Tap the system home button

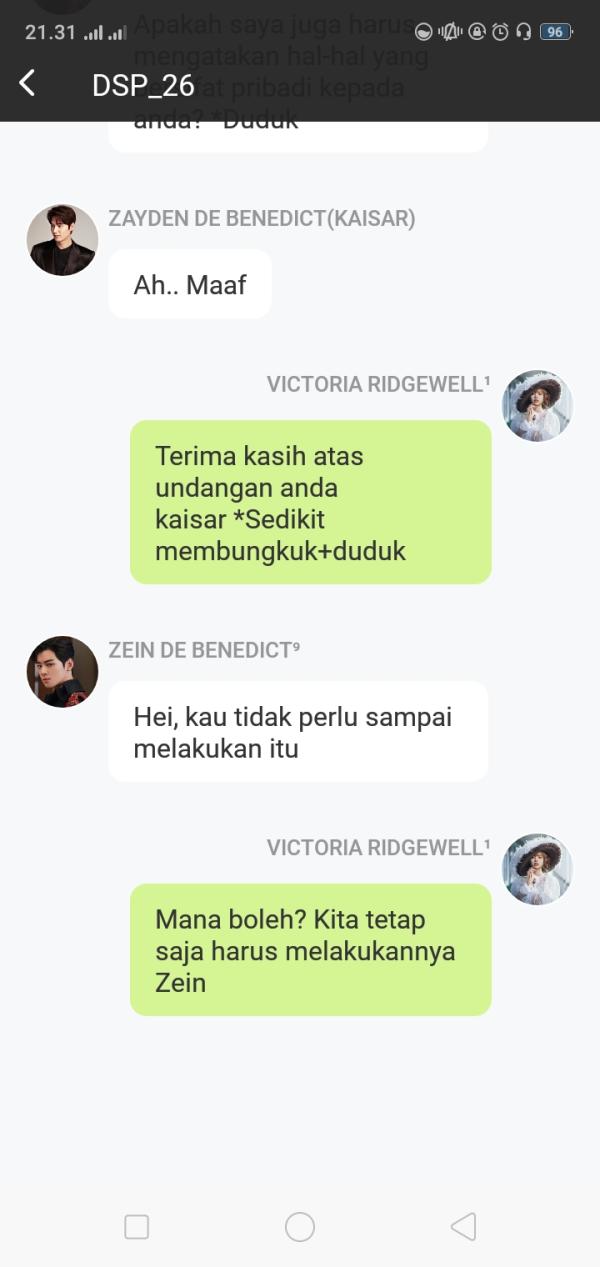(x=300, y=1227)
